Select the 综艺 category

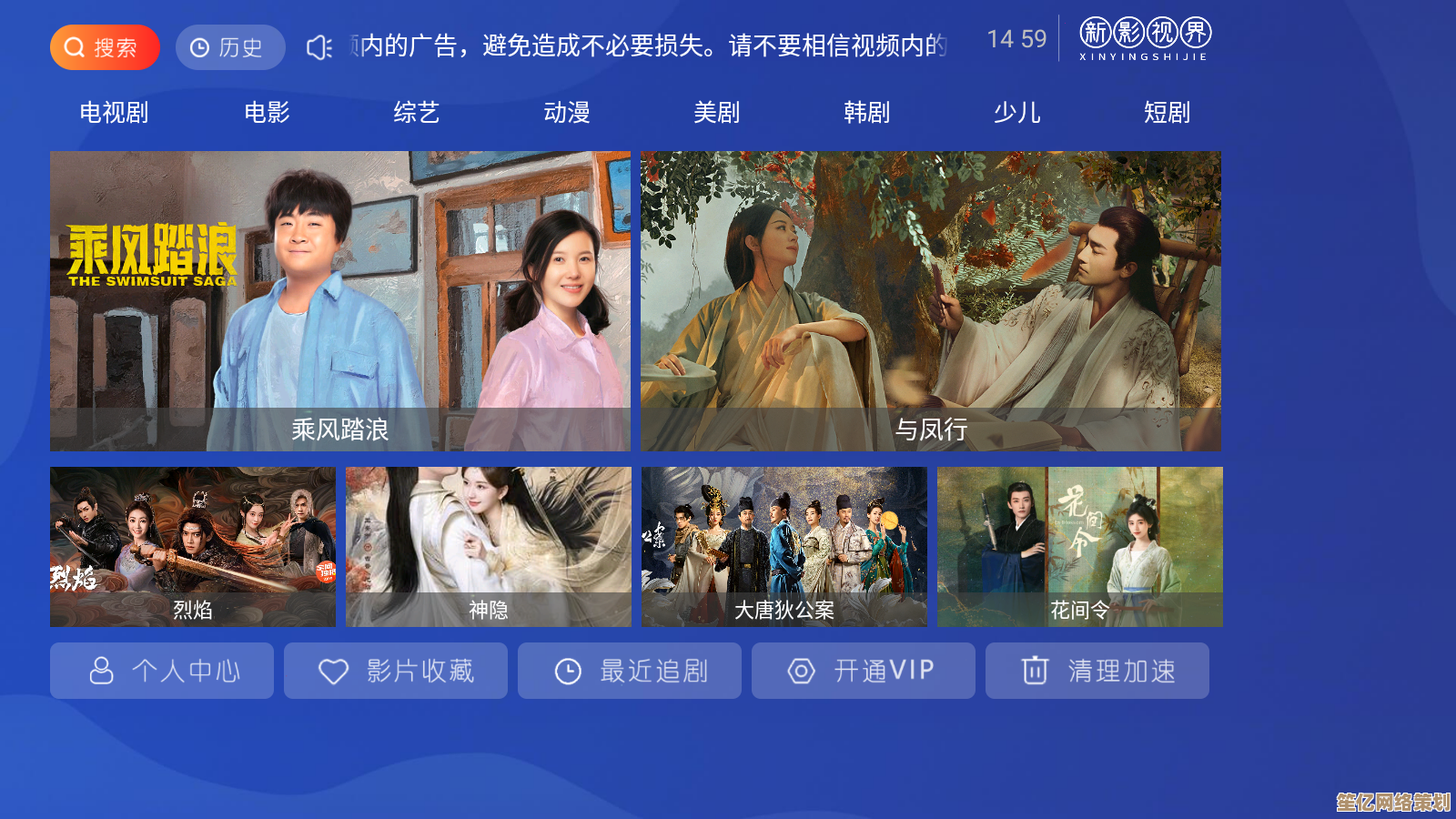pos(417,113)
